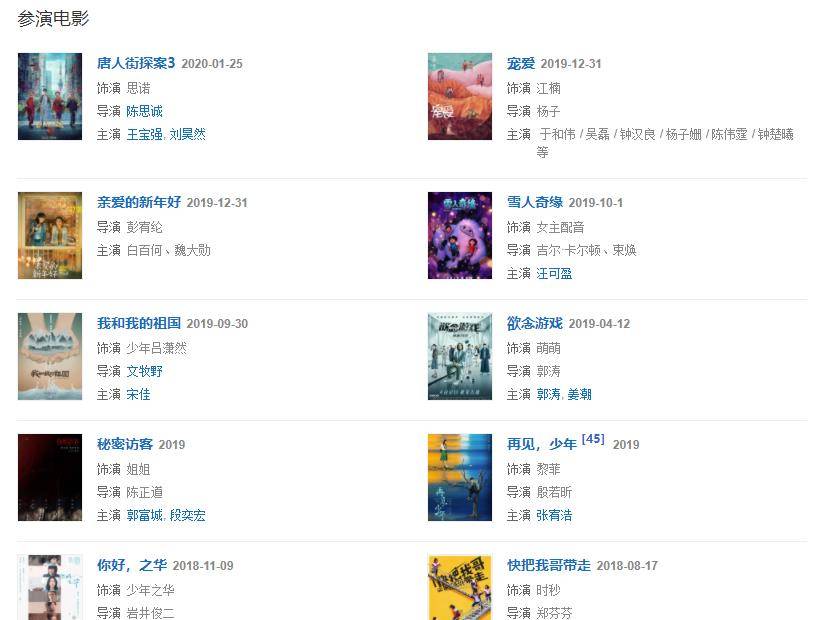Open actor 宋佳's link
This screenshot has height=620, width=823.
point(138,394)
